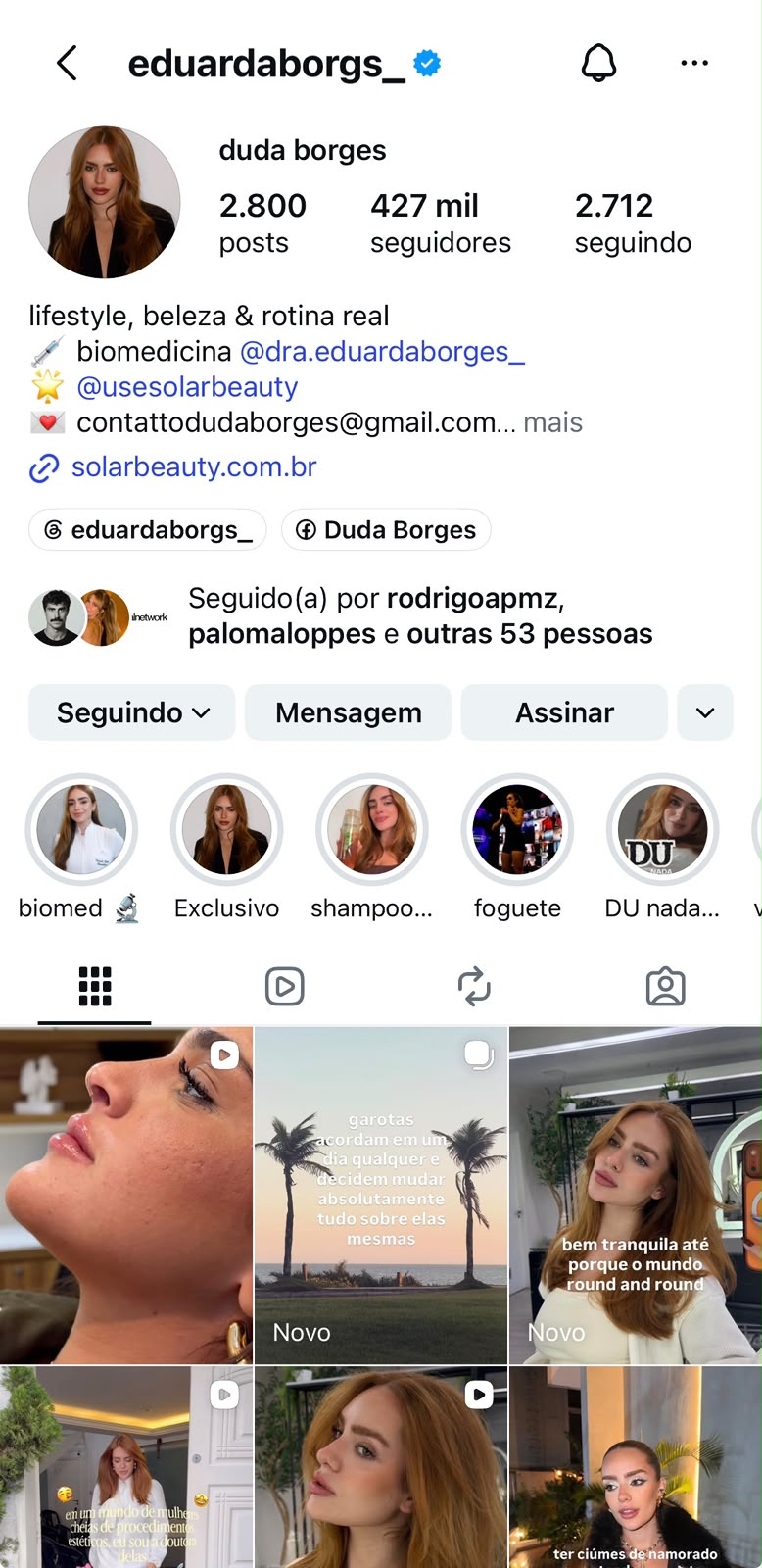Viewport: 762px width, 1568px height.
Task: Open the three-dot overflow menu
Action: pos(694,64)
